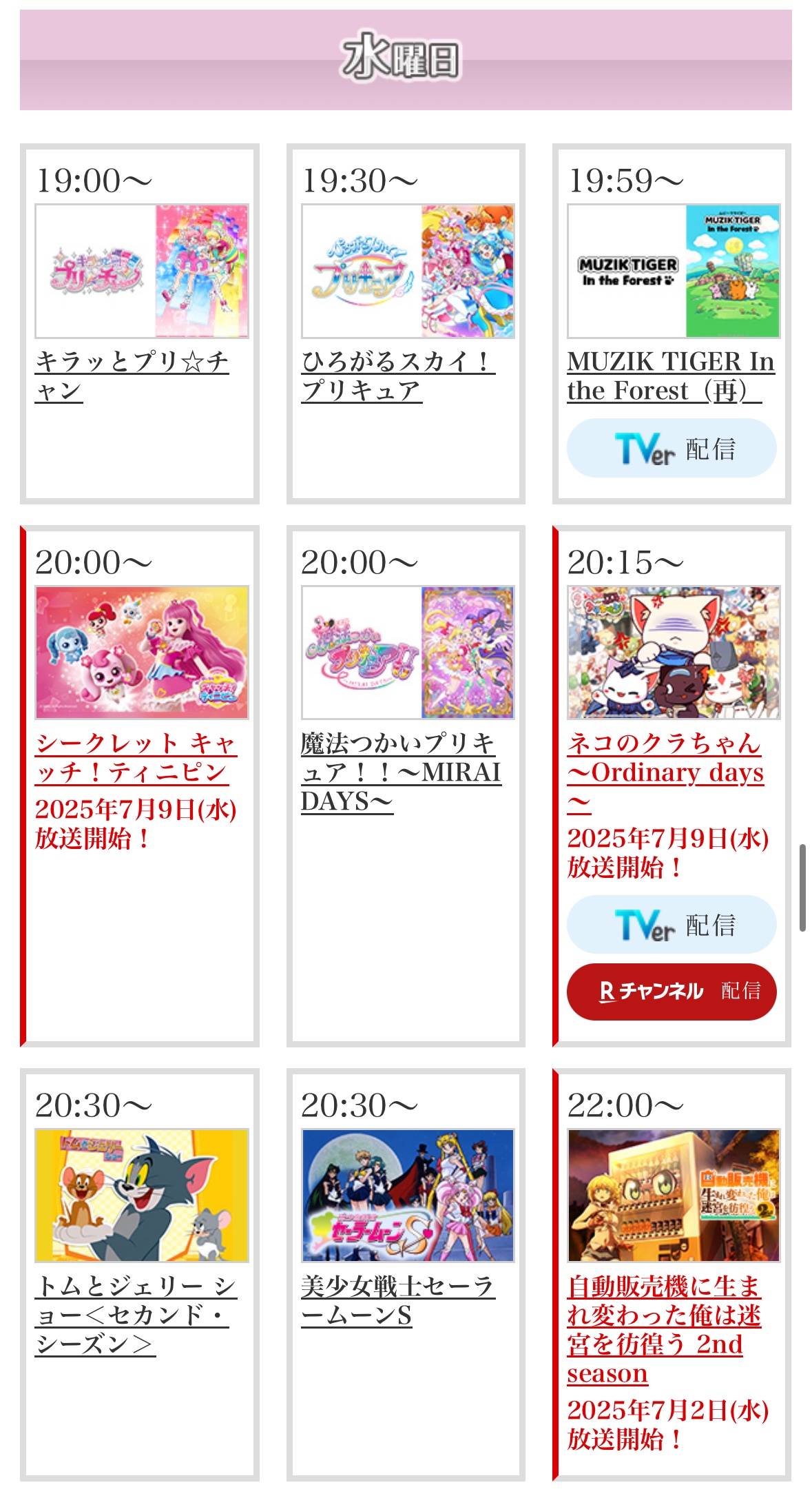
Task: Open ネコのクラちゃん Ordinary days link
Action: tap(665, 772)
